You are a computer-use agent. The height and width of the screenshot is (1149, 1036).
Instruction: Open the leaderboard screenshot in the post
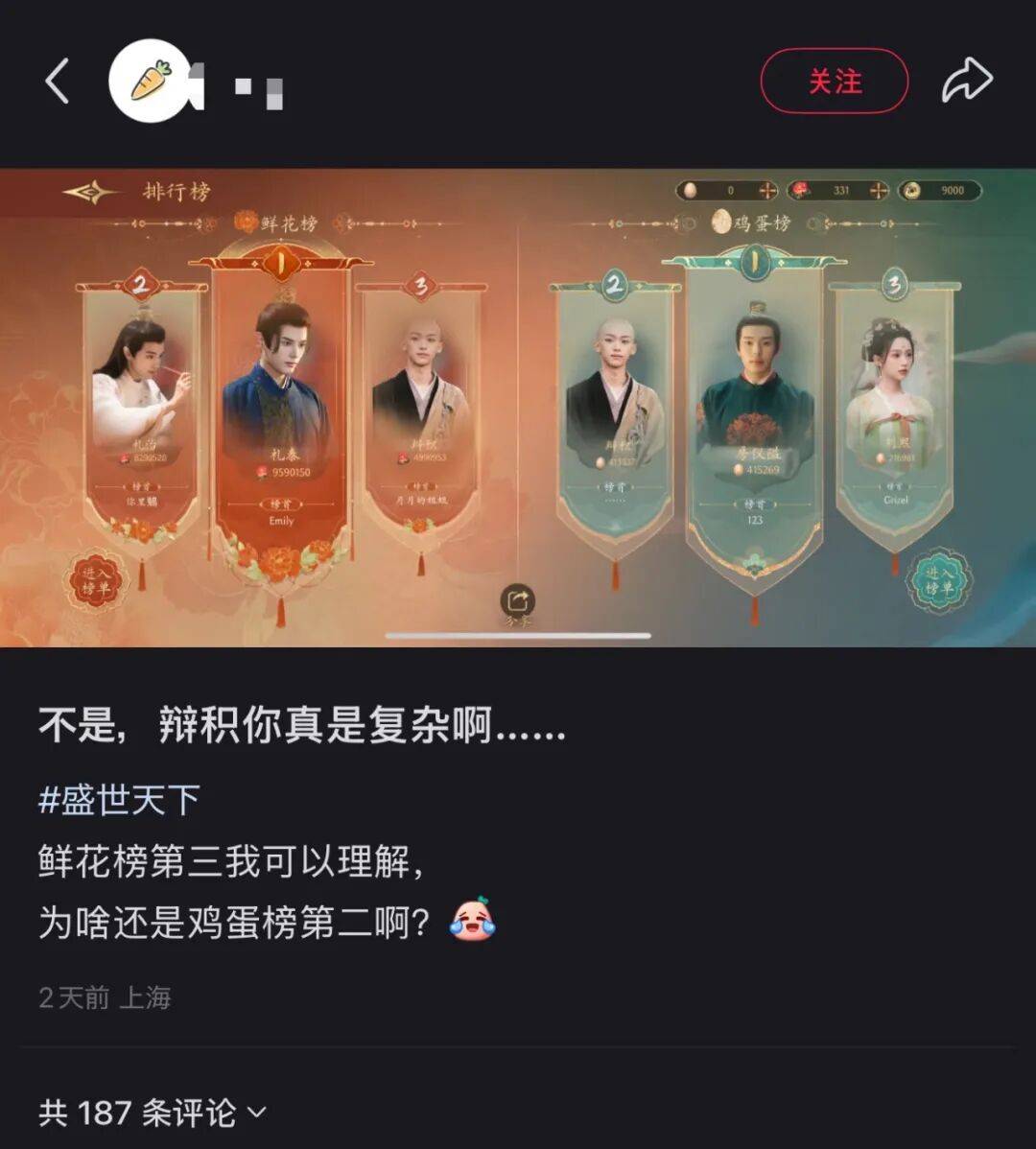coord(518,408)
